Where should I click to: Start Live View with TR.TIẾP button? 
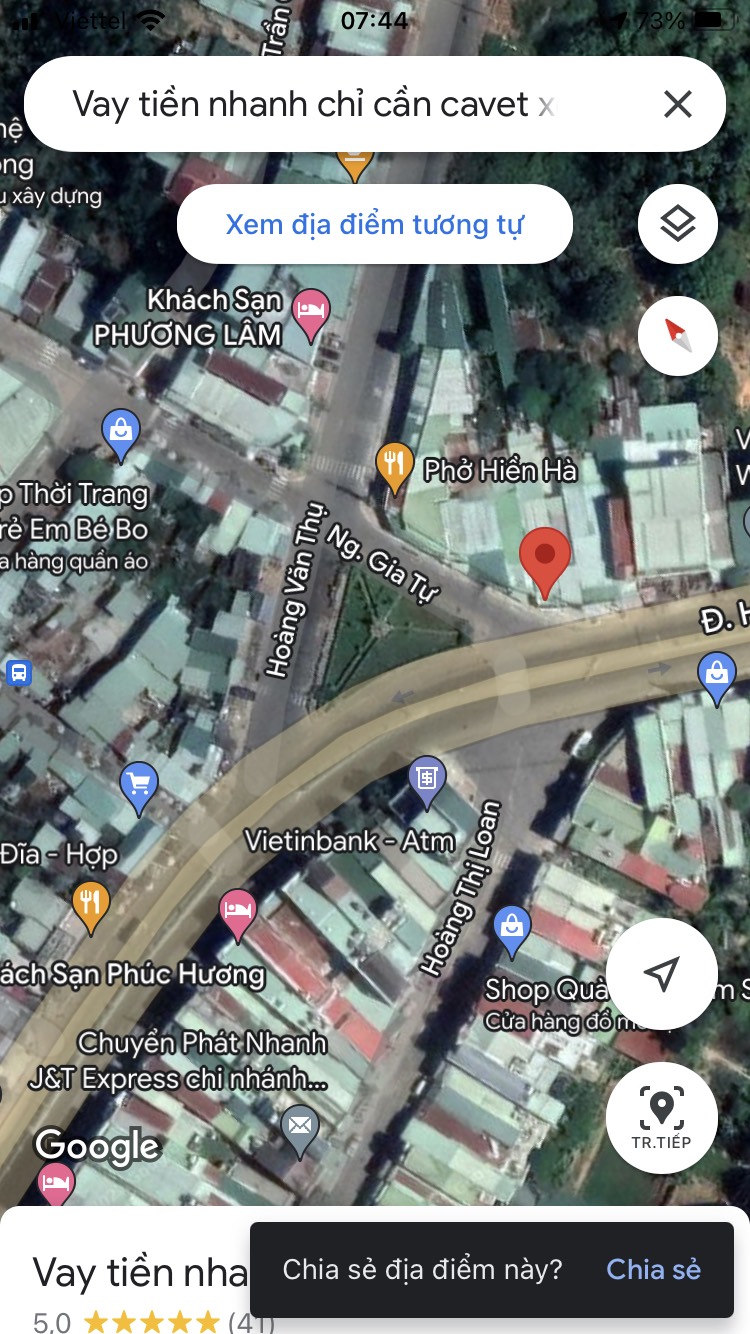[661, 1116]
